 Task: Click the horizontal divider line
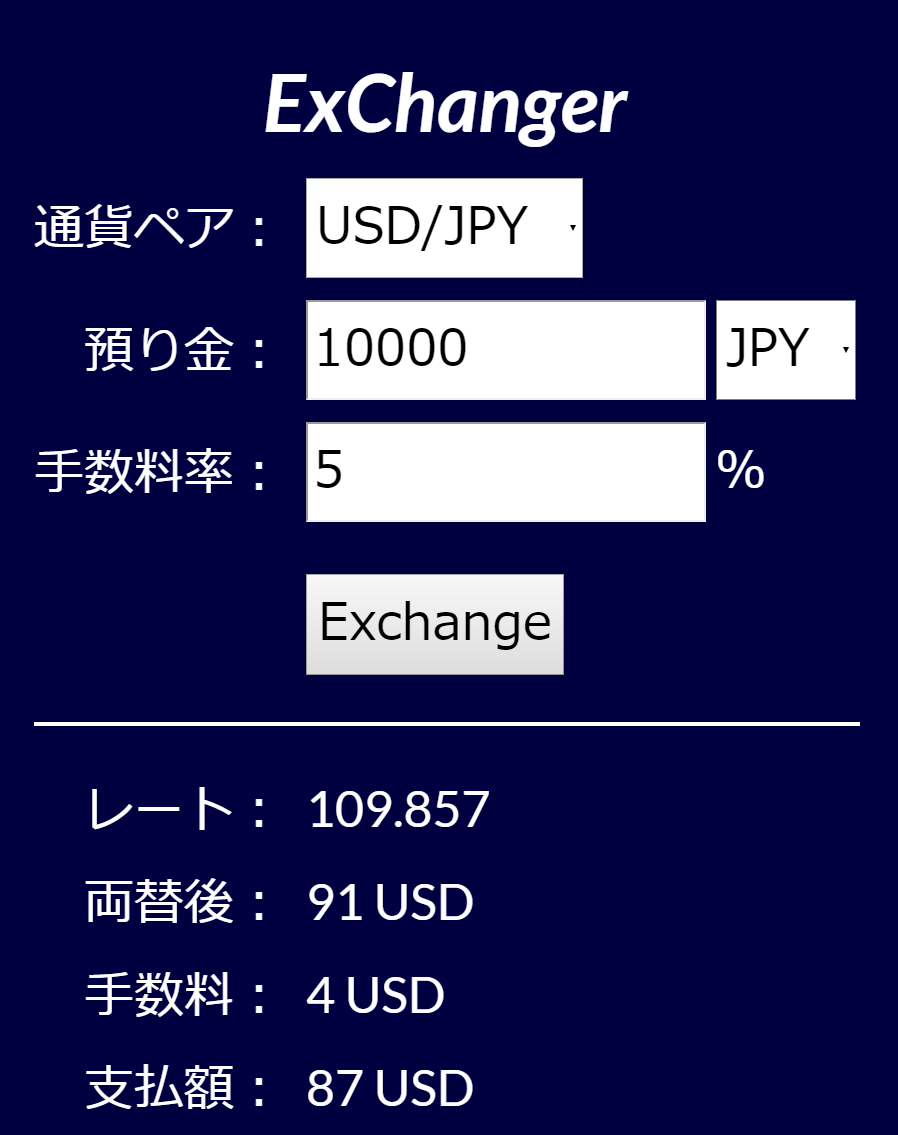tap(448, 719)
